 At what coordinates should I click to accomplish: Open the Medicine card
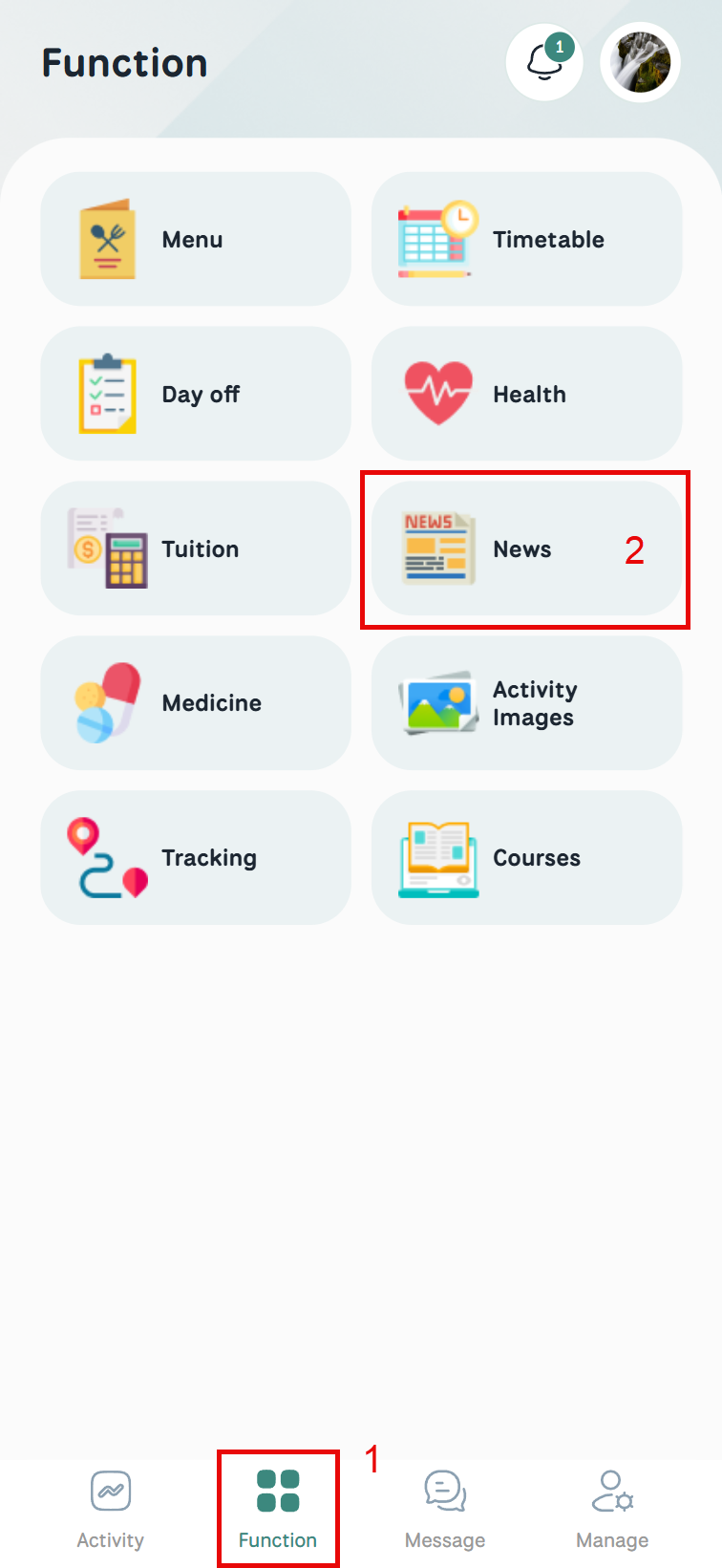tap(196, 703)
